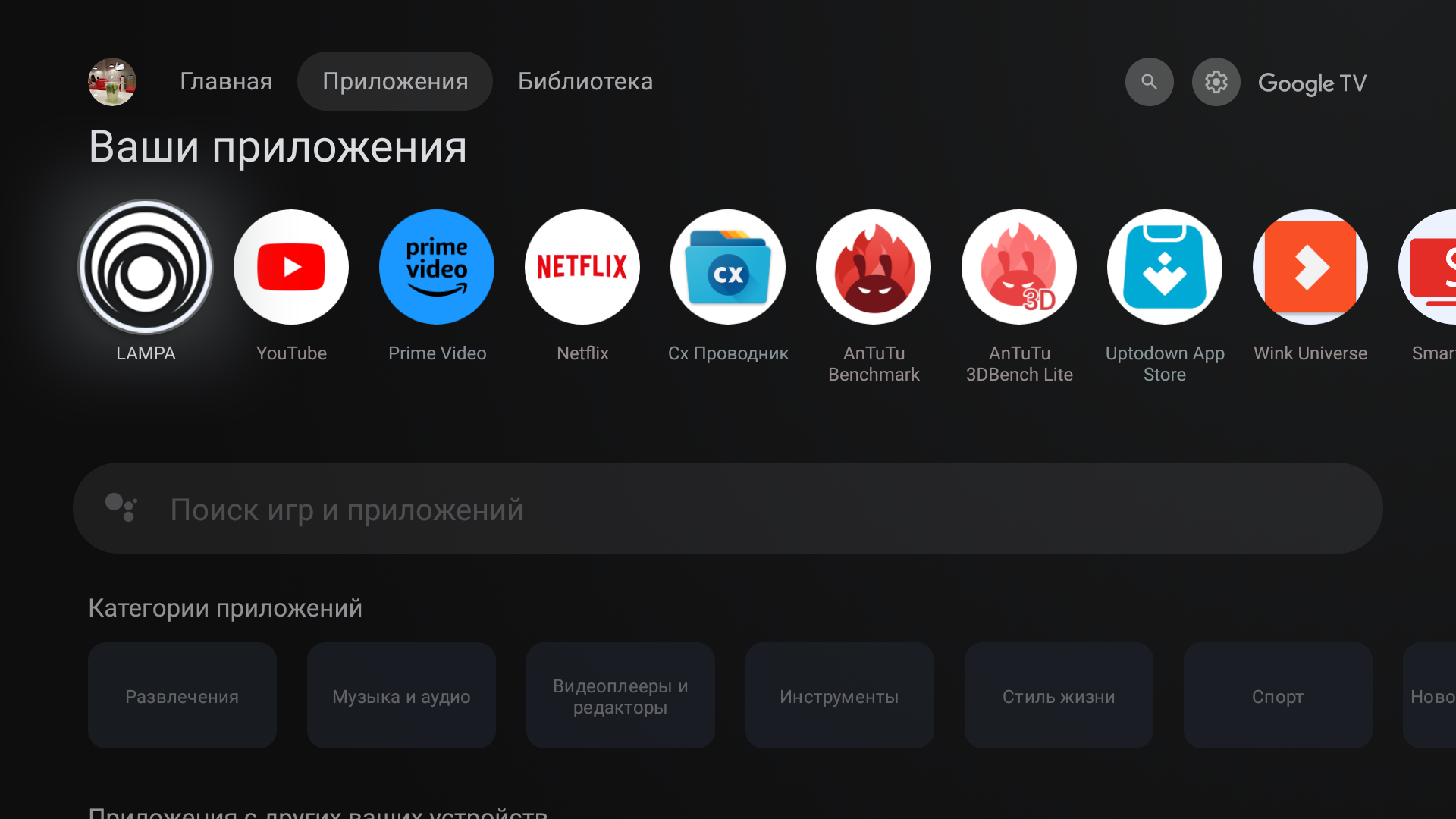The height and width of the screenshot is (819, 1456).
Task: Open Wink Universe
Action: pyautogui.click(x=1310, y=267)
